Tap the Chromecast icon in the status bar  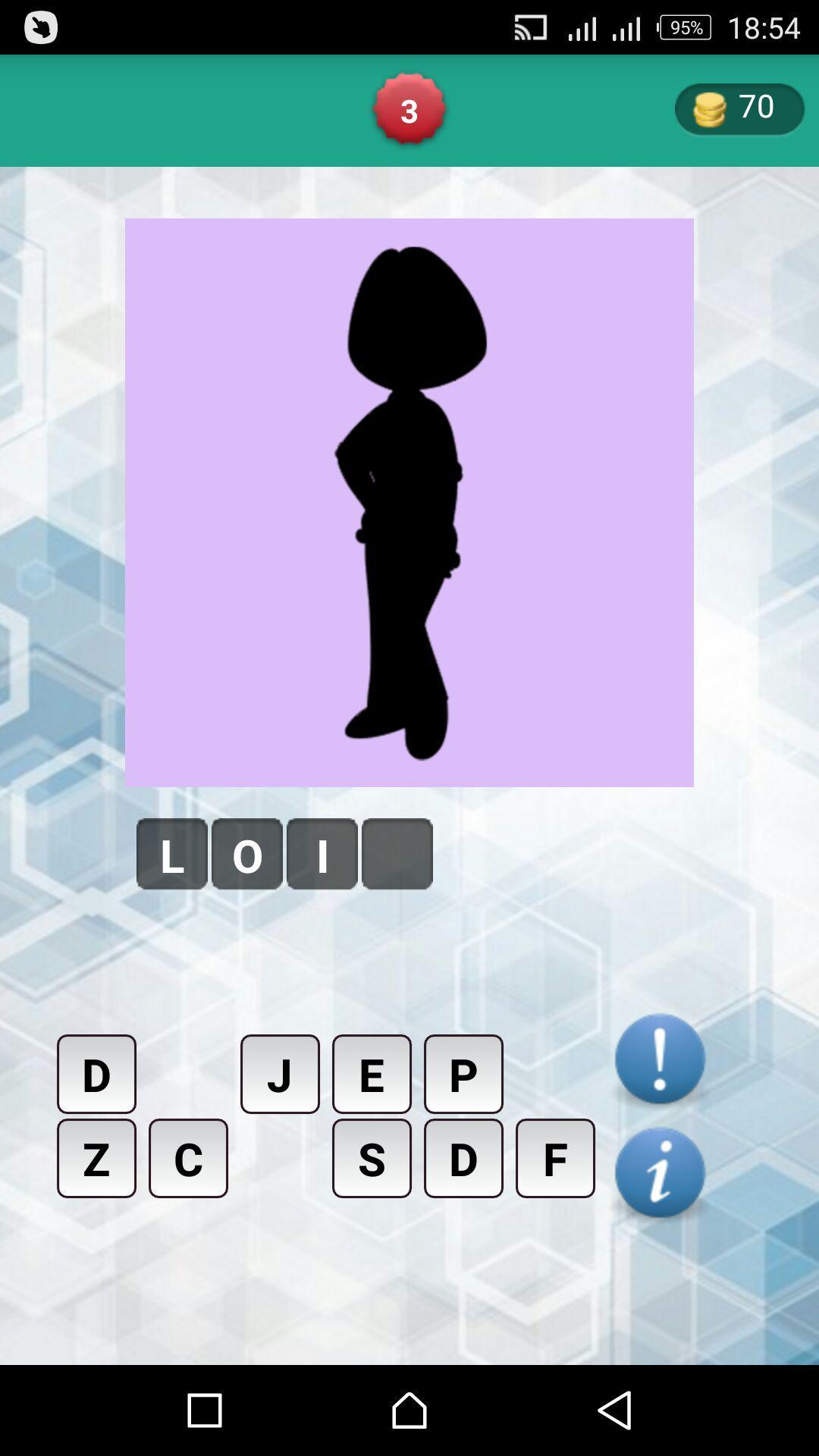pyautogui.click(x=533, y=27)
